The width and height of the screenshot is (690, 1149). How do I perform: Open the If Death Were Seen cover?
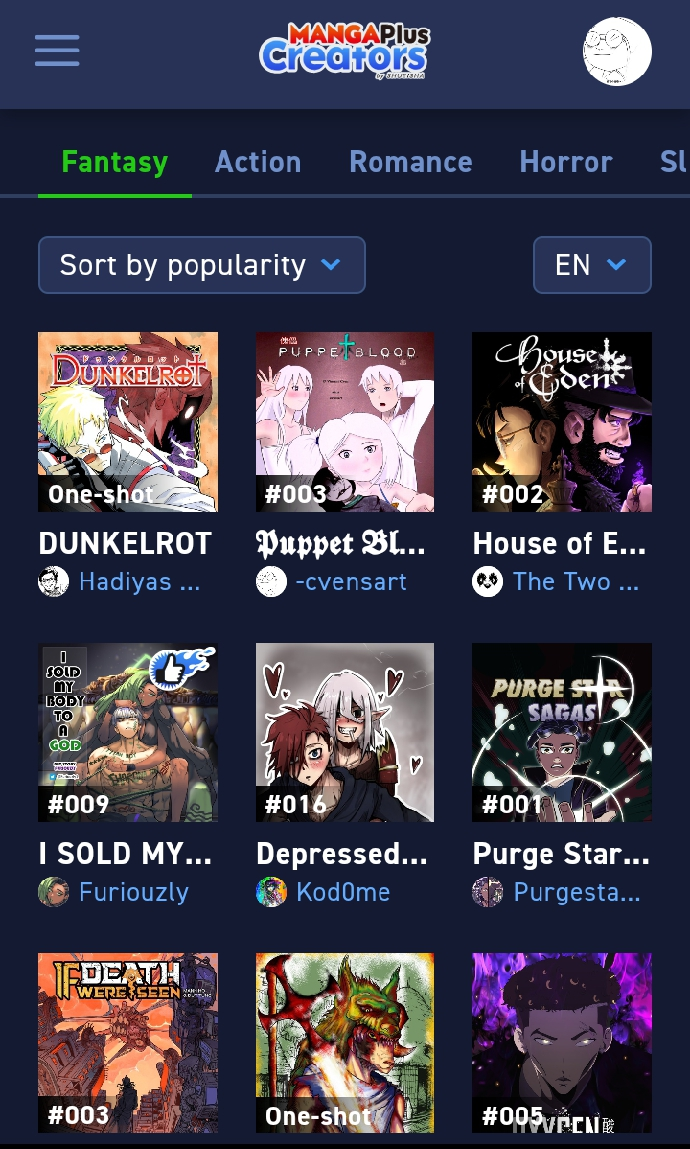[x=128, y=1042]
